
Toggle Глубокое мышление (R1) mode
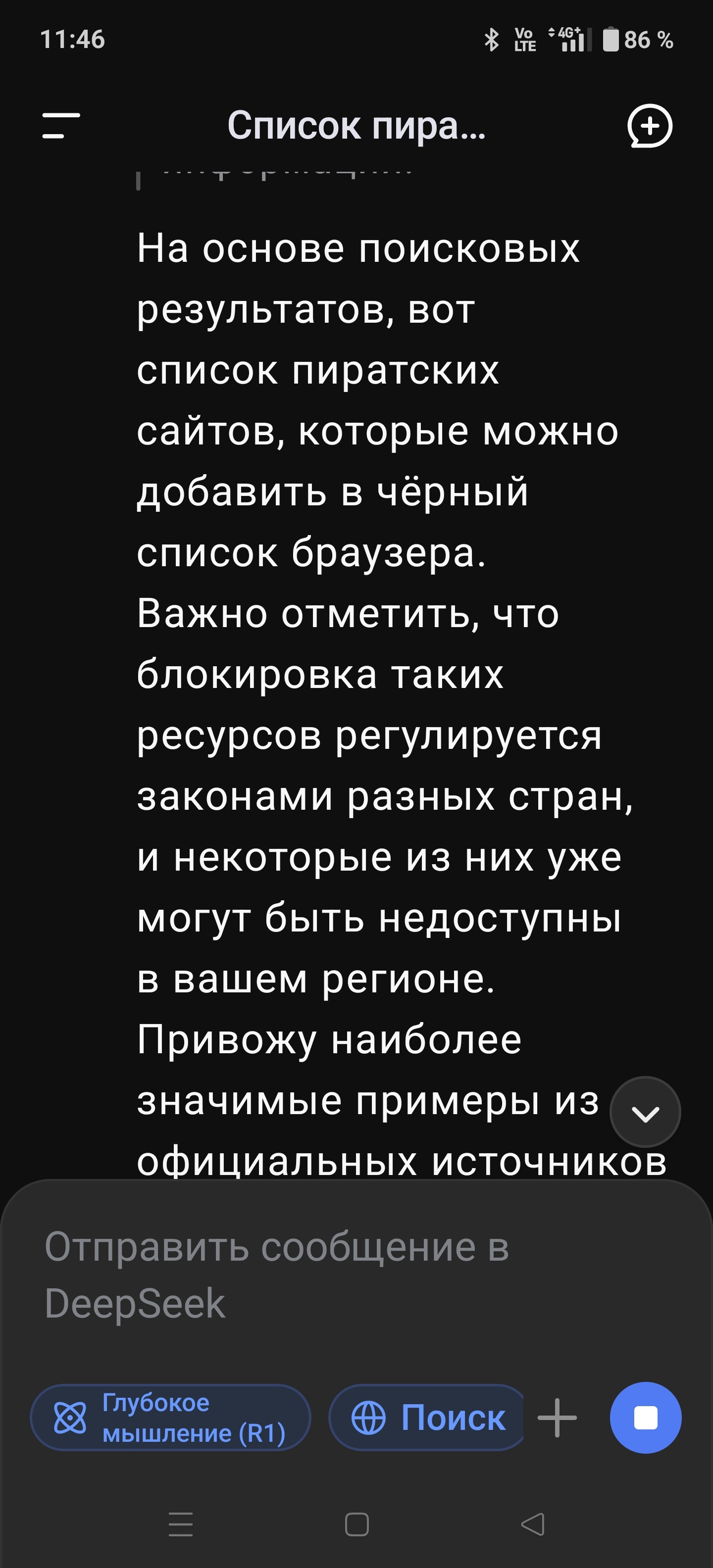point(170,1418)
